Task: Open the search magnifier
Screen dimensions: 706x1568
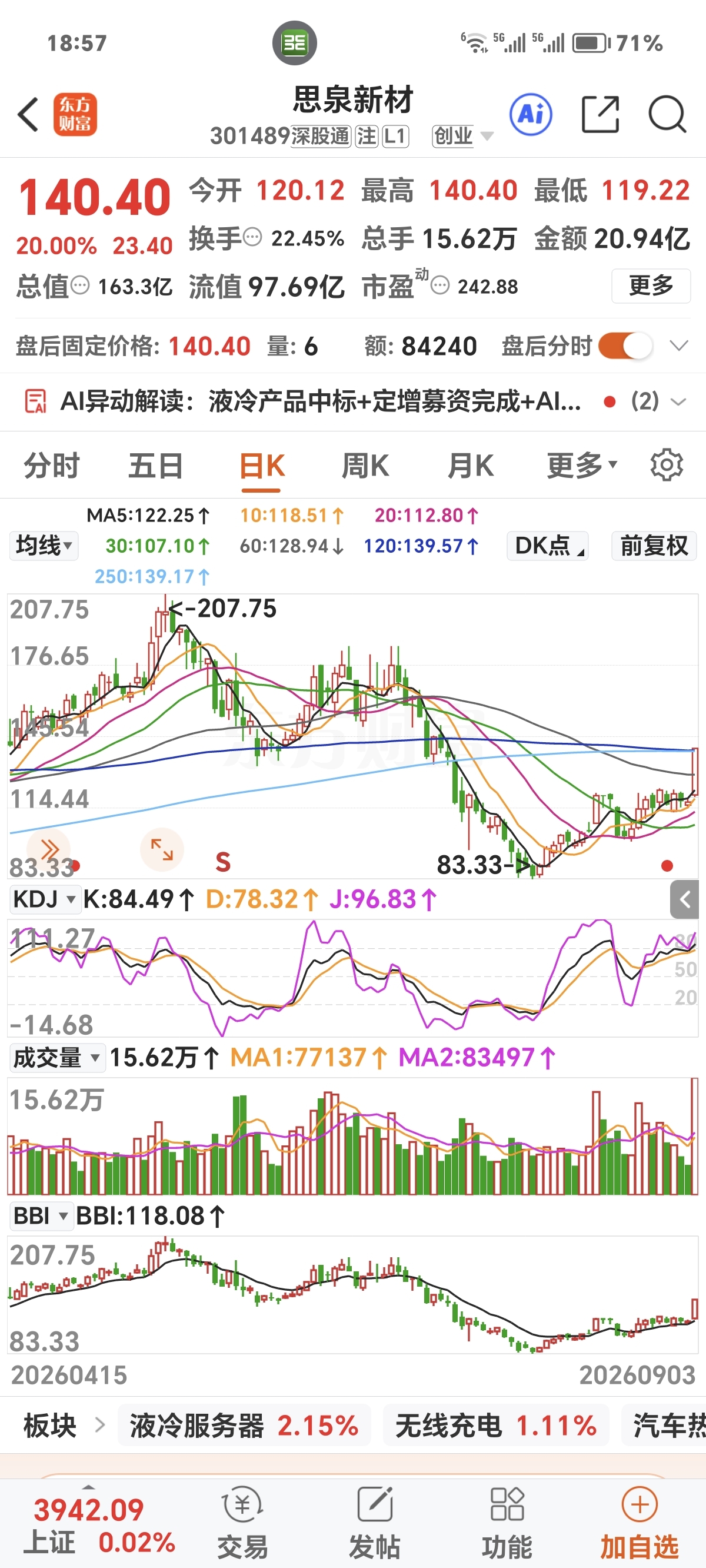Action: coord(667,114)
